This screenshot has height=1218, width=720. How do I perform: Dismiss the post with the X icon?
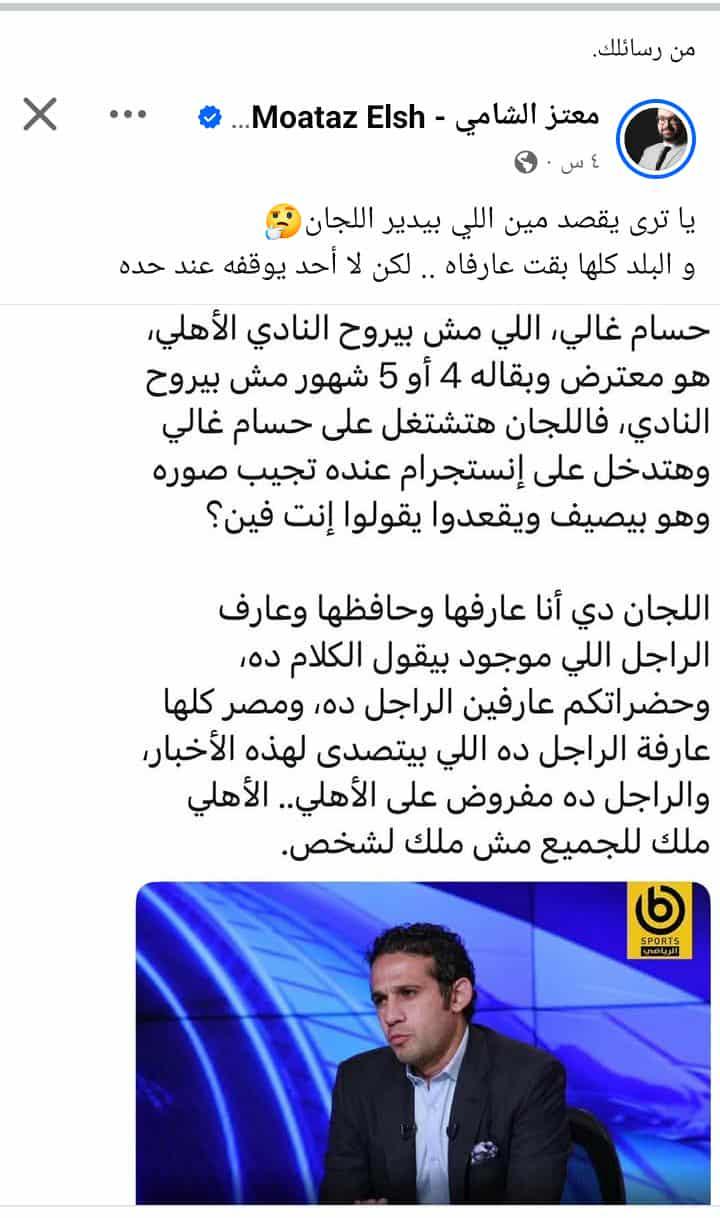tap(40, 116)
